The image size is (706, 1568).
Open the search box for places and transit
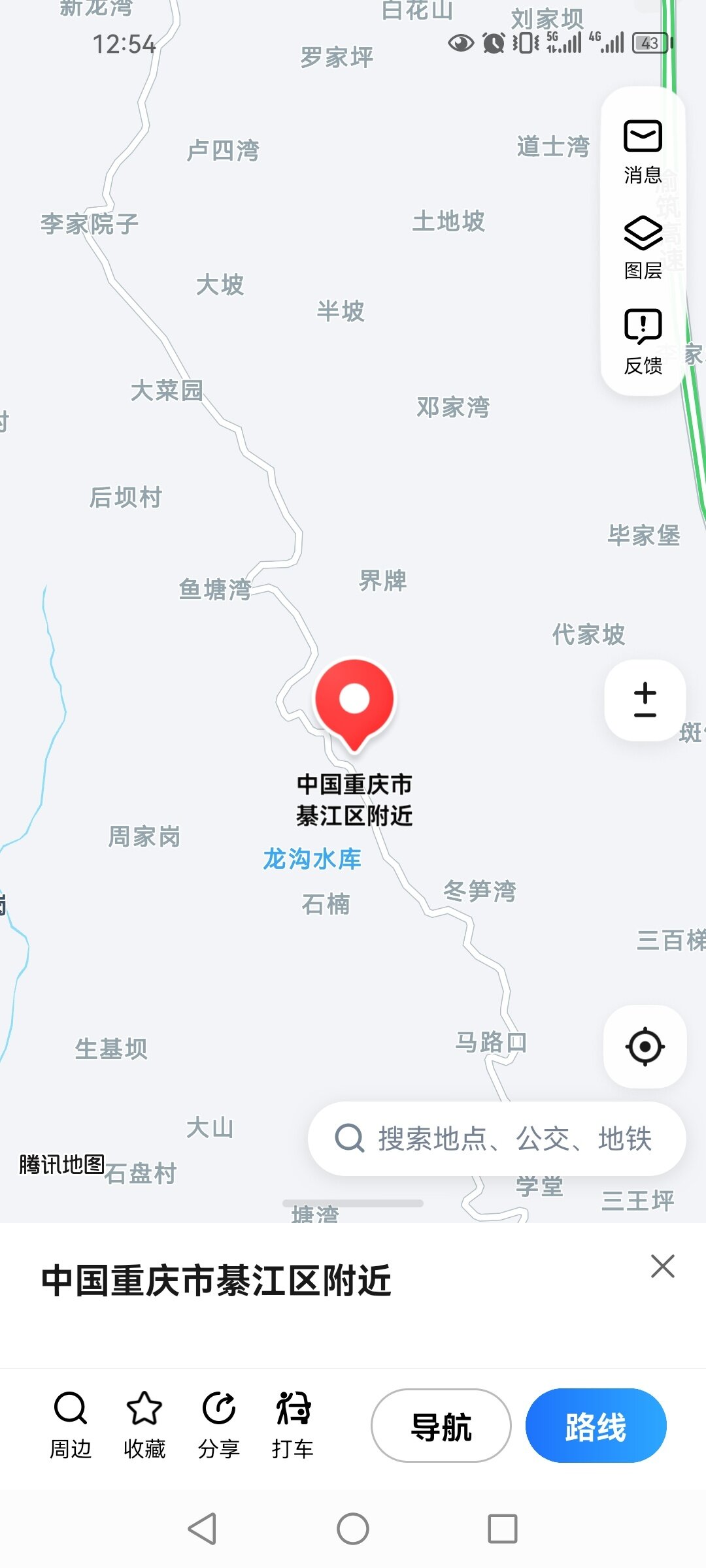497,1139
